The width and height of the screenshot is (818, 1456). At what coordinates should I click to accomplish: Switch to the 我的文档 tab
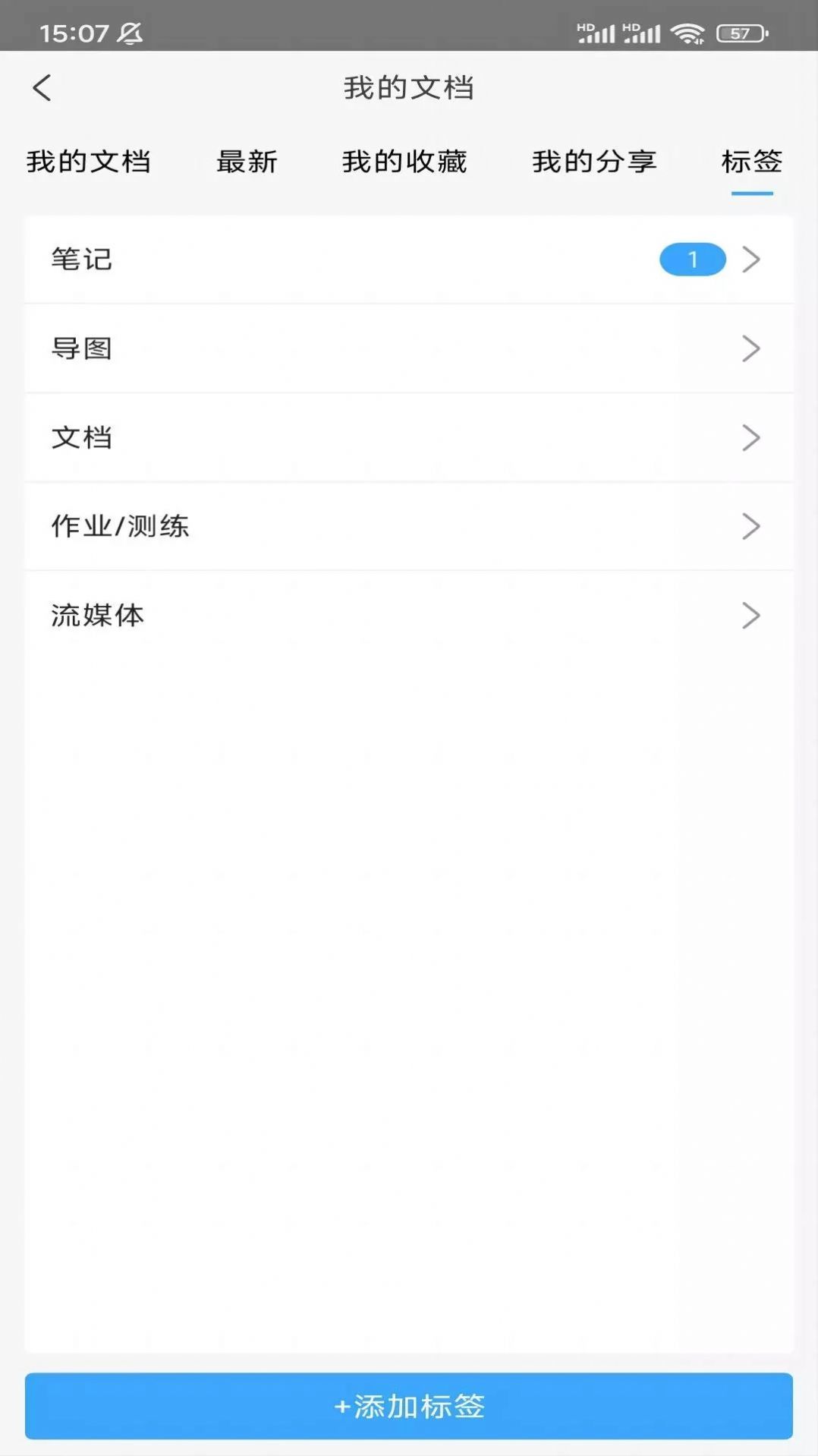(x=89, y=162)
